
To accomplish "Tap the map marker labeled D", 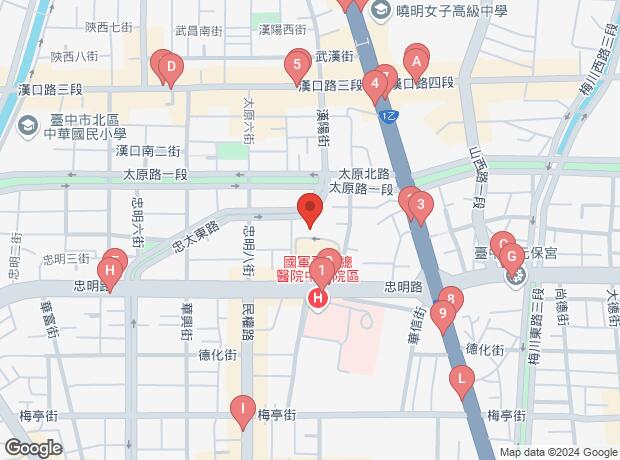I will point(171,70).
